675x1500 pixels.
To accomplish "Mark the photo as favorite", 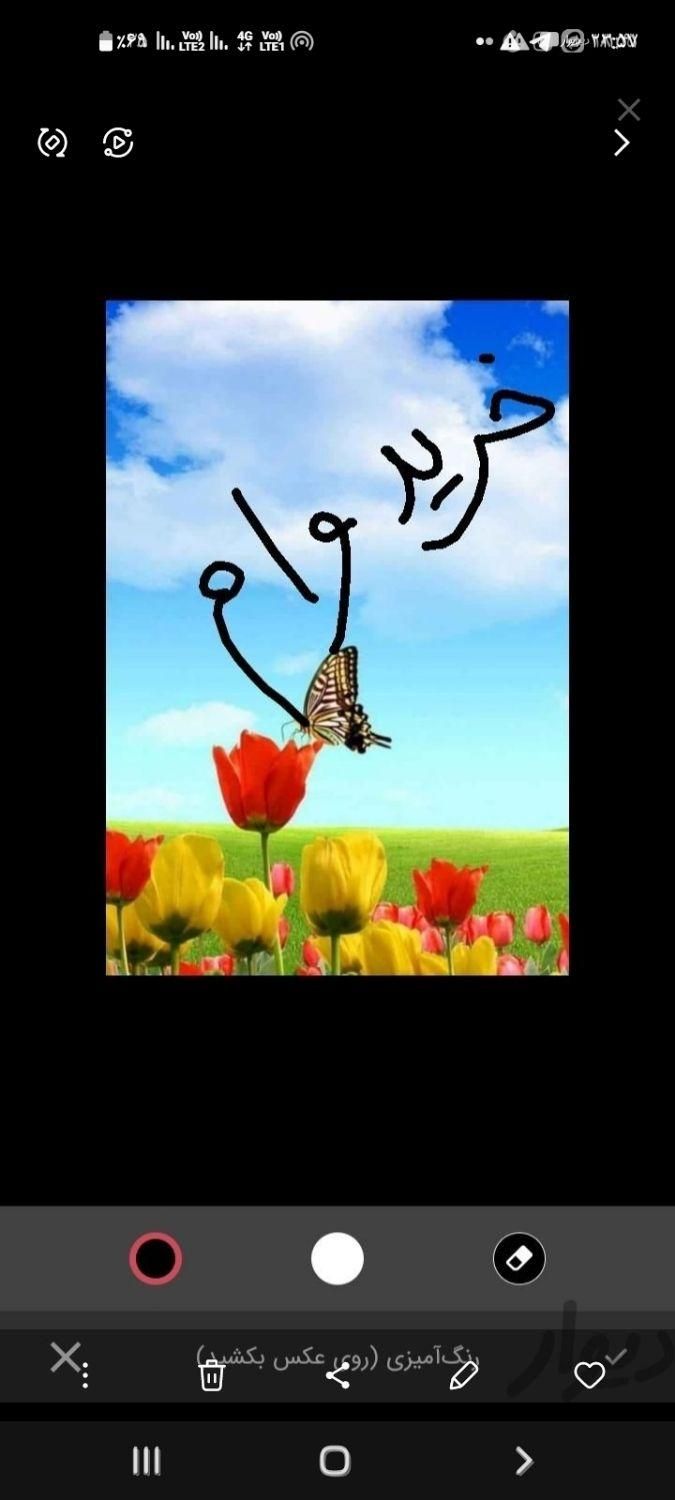I will click(589, 1376).
